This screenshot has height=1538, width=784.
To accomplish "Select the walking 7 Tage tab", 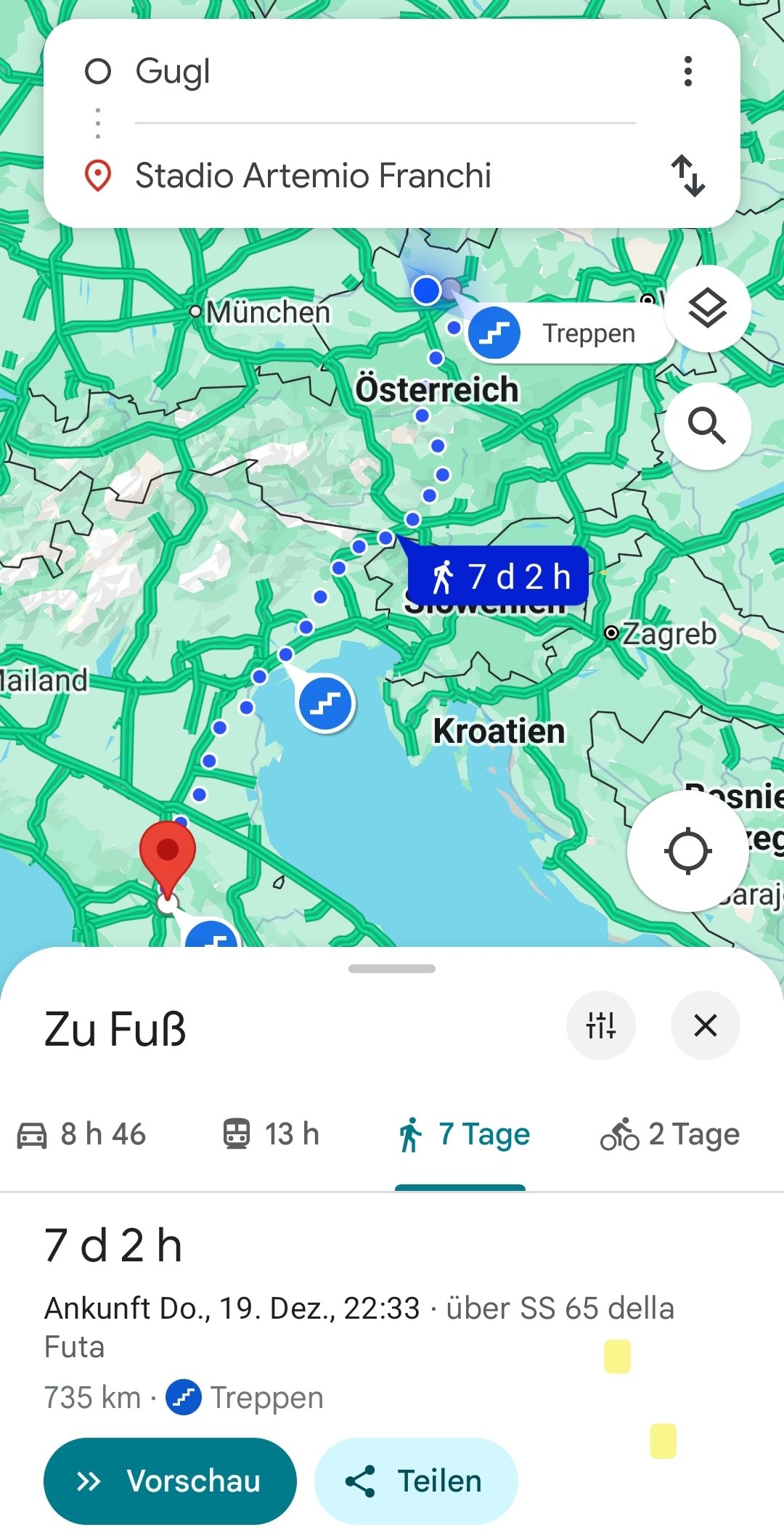I will [462, 1134].
